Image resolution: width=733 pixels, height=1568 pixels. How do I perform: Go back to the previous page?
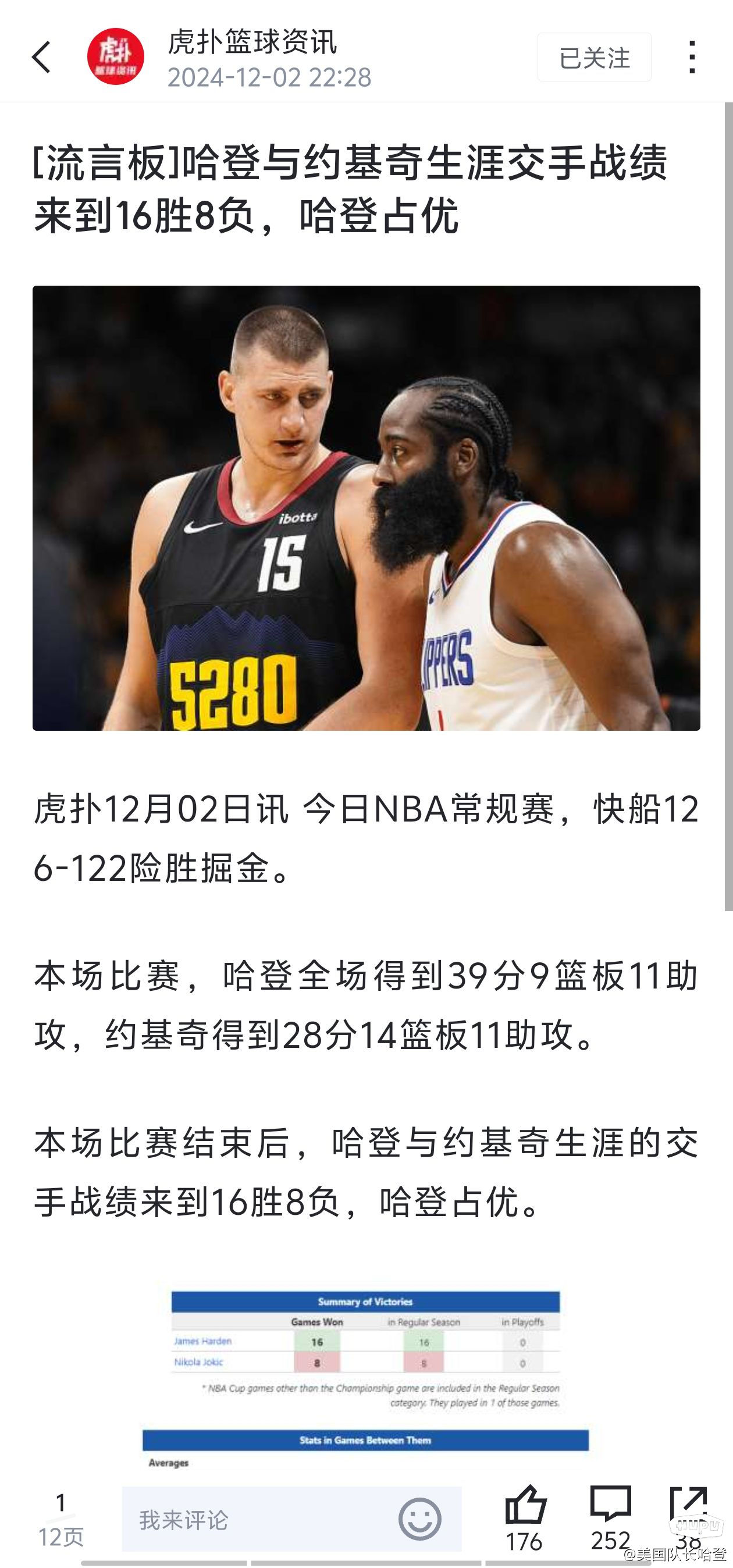click(x=41, y=58)
